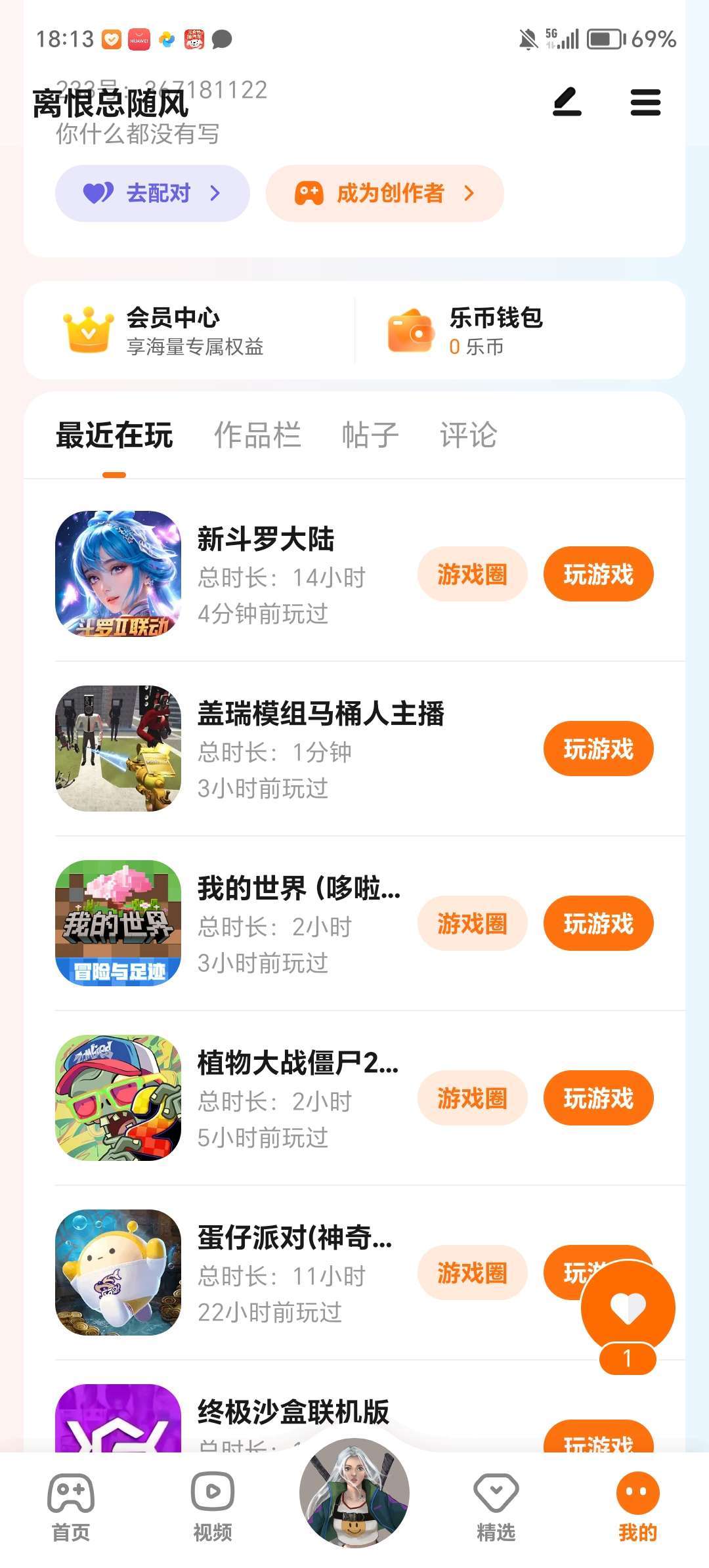Tap the floating heart button
The image size is (709, 1568).
[x=628, y=1308]
